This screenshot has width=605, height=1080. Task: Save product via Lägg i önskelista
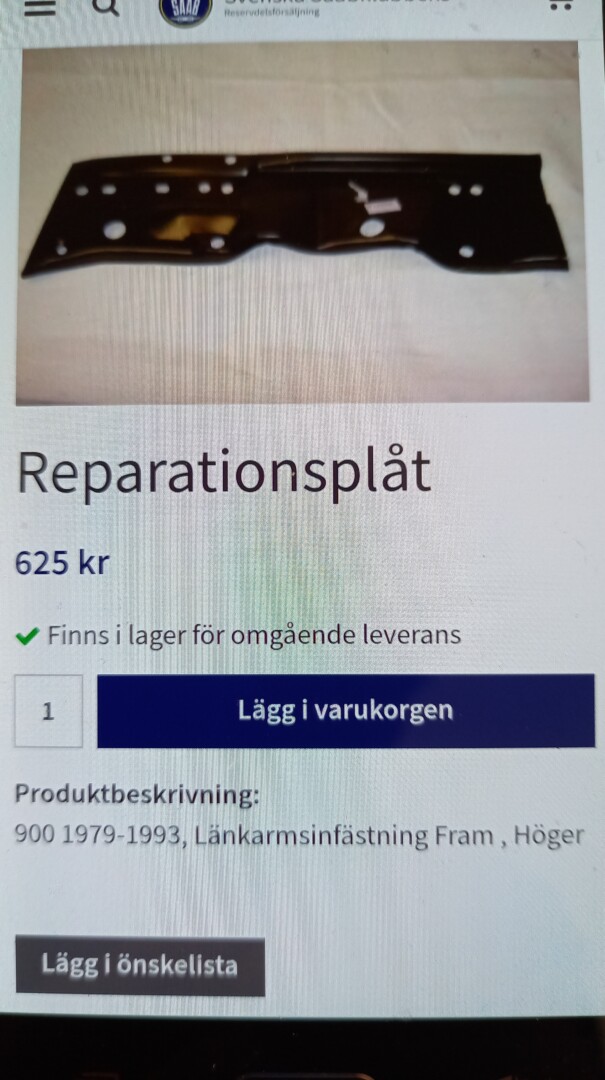click(140, 965)
